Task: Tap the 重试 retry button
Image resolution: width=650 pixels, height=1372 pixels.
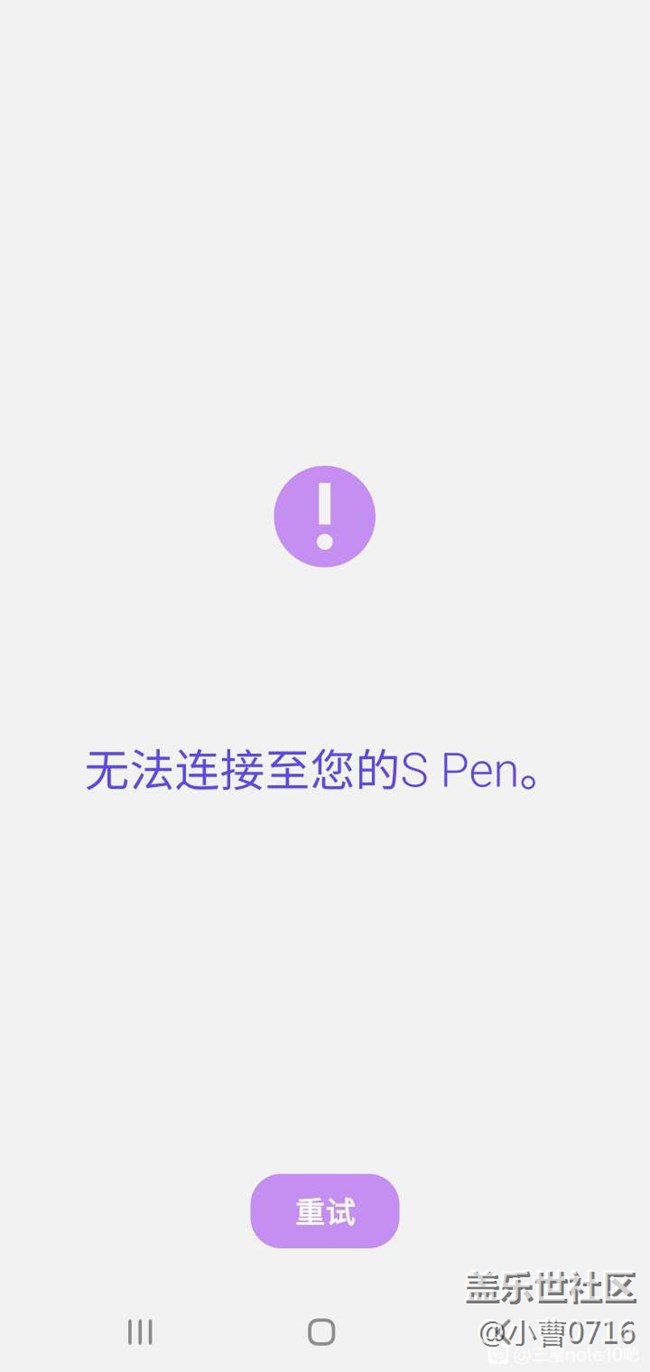Action: pyautogui.click(x=325, y=1211)
